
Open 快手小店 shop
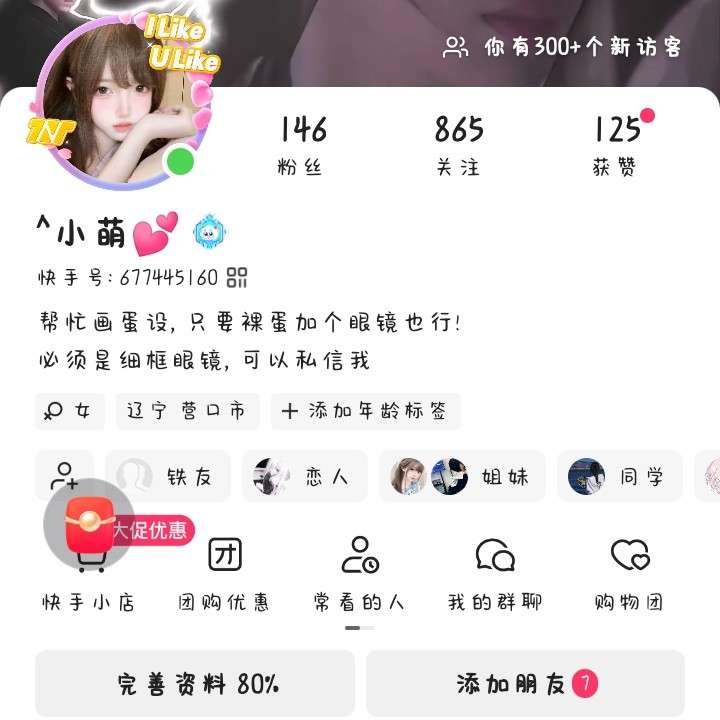tap(88, 570)
